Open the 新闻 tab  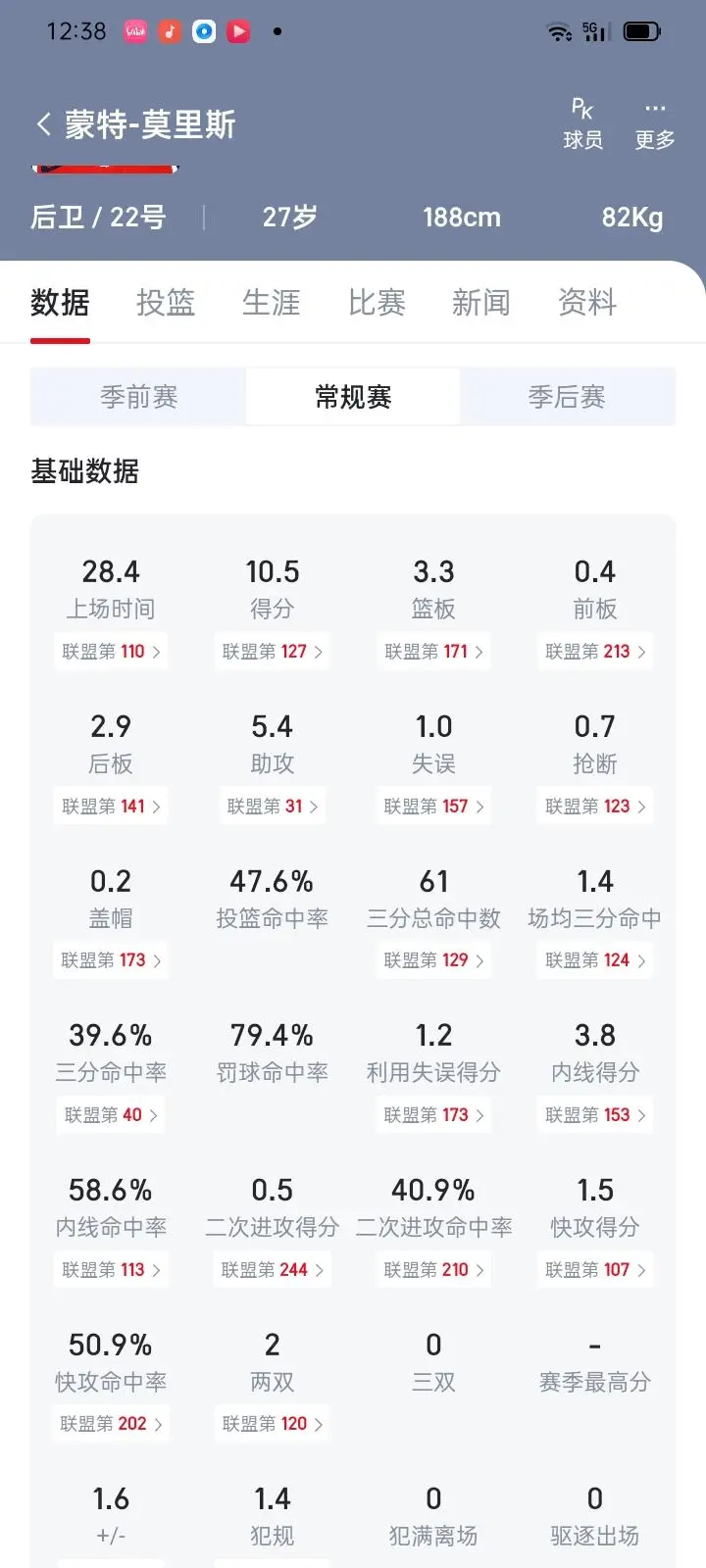click(x=481, y=303)
